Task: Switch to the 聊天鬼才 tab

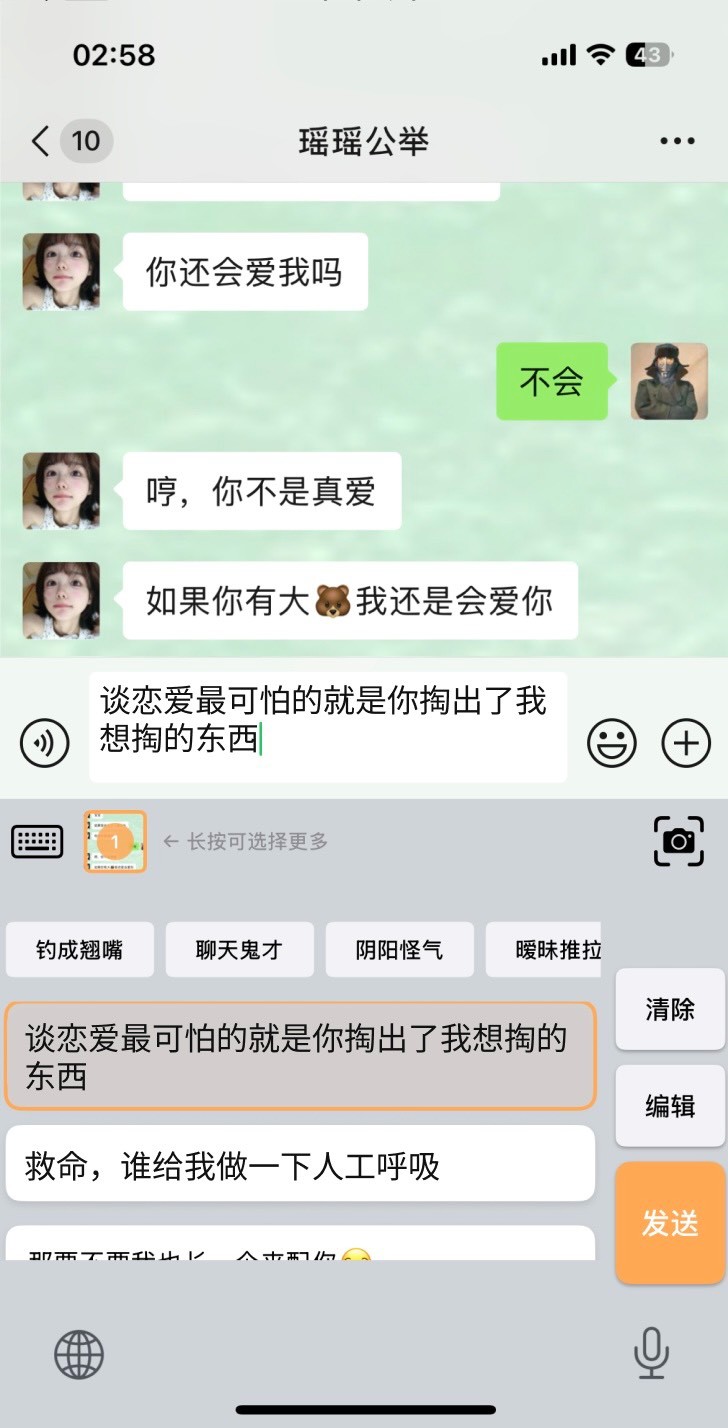Action: click(x=240, y=949)
